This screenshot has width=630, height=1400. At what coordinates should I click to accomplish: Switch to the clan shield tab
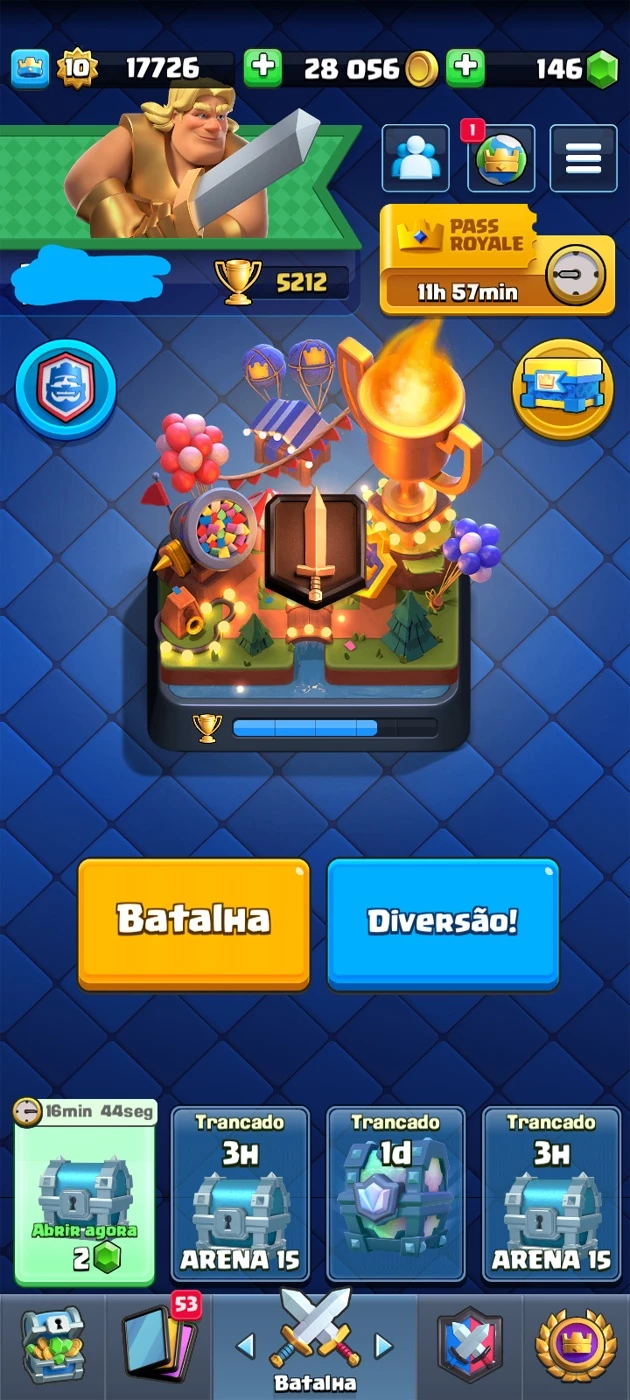click(x=470, y=1346)
